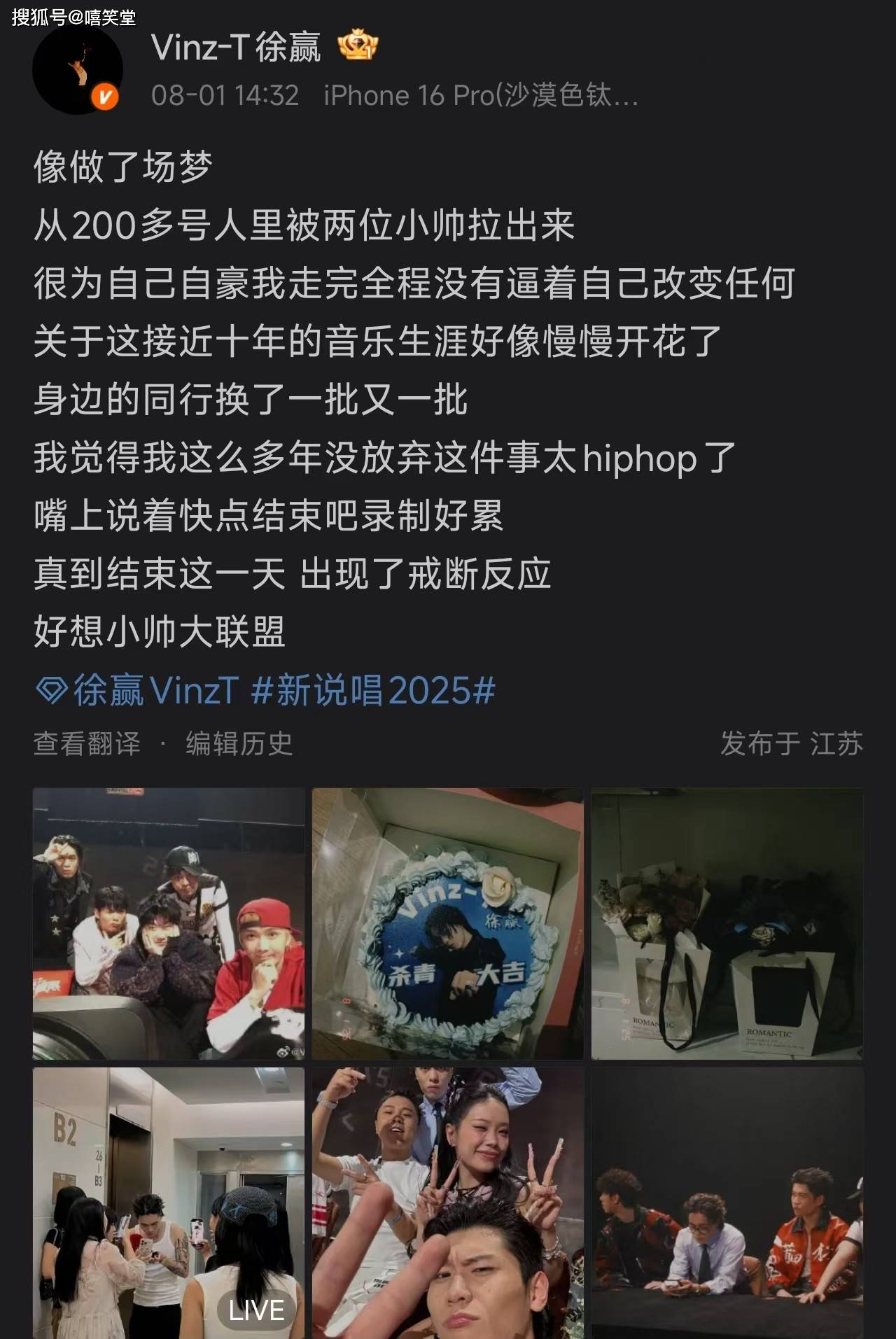This screenshot has width=896, height=1339.
Task: Open the 徐赢VinzT super topic link
Action: [x=139, y=690]
